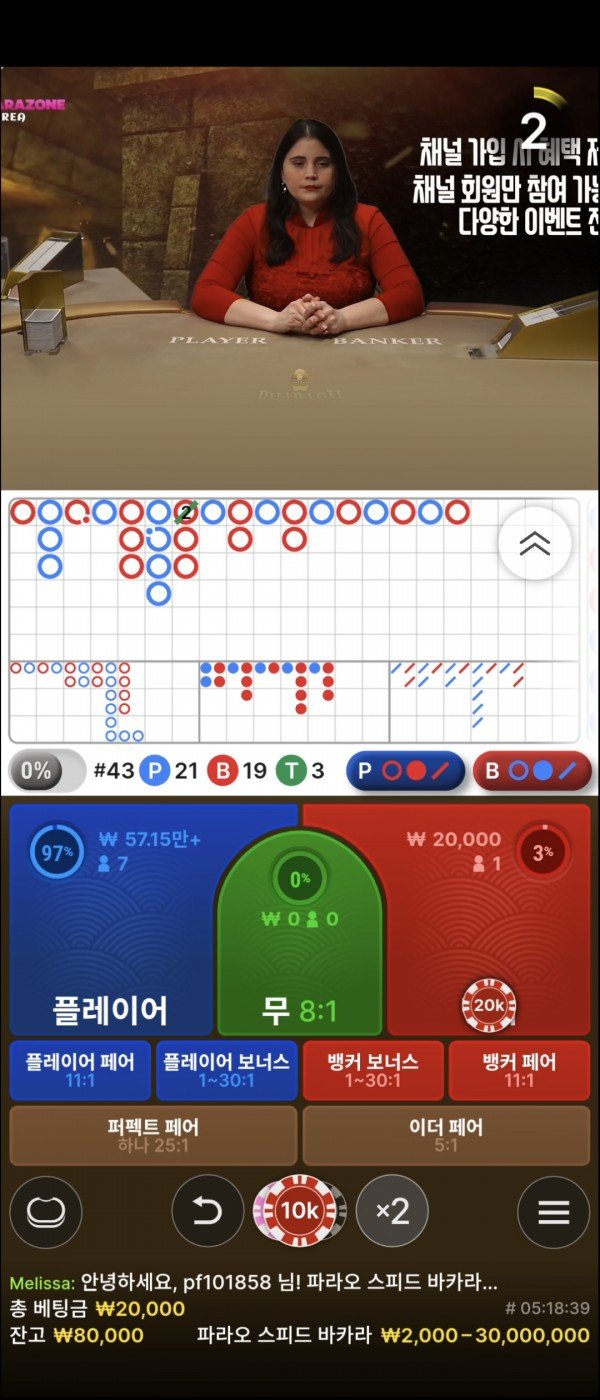Tap the B next-round prediction button
The image size is (600, 1400).
(x=532, y=771)
